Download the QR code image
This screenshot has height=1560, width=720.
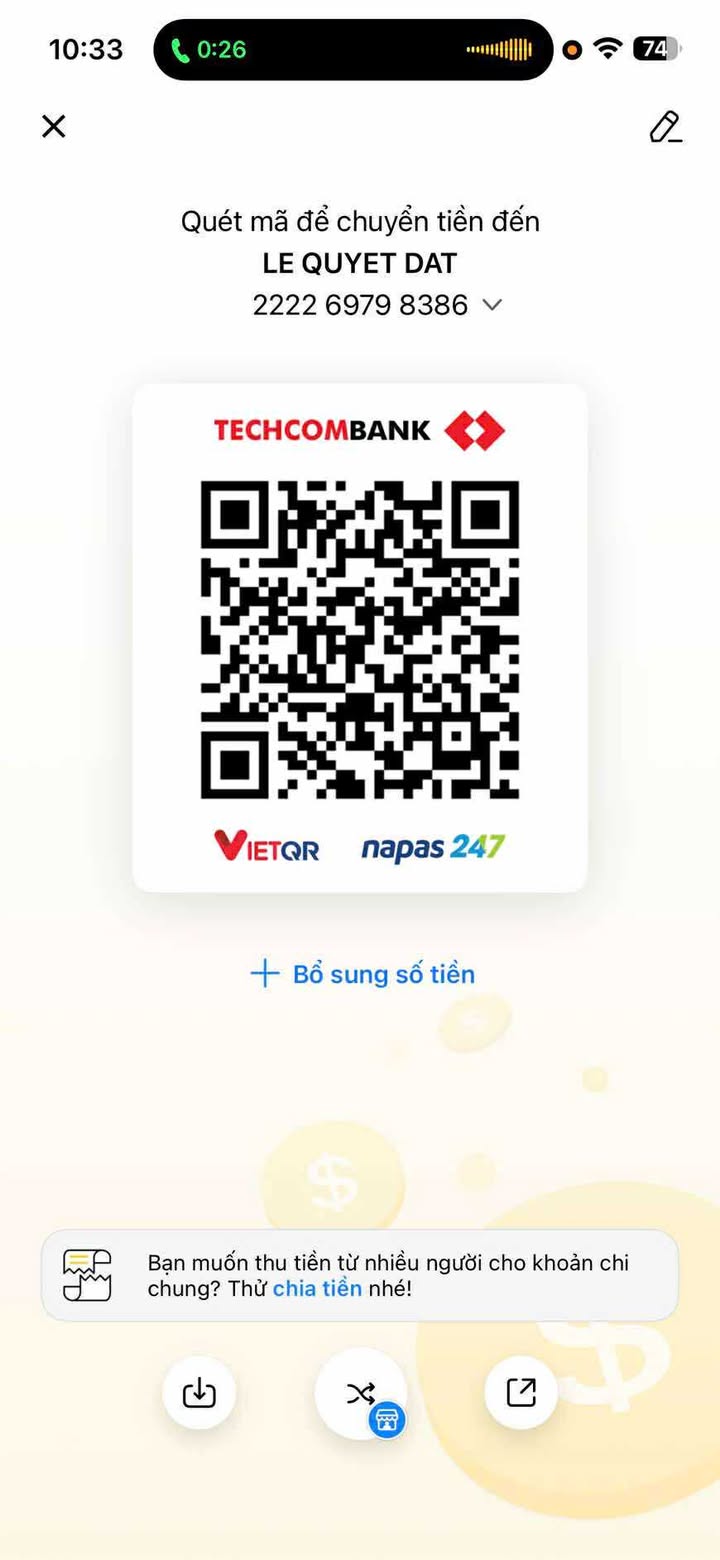tap(199, 1393)
